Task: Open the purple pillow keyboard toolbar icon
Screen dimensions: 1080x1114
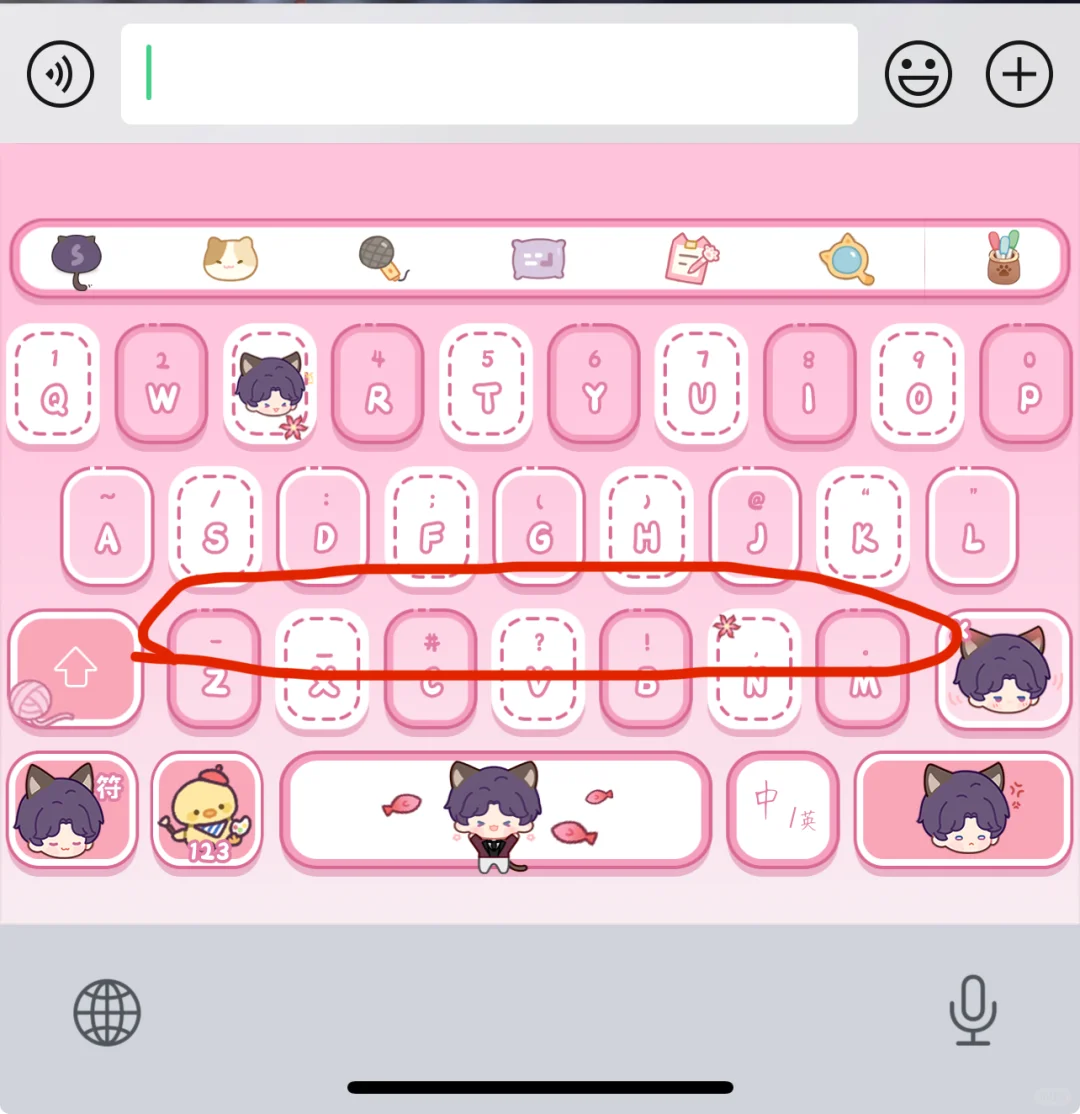Action: 538,259
